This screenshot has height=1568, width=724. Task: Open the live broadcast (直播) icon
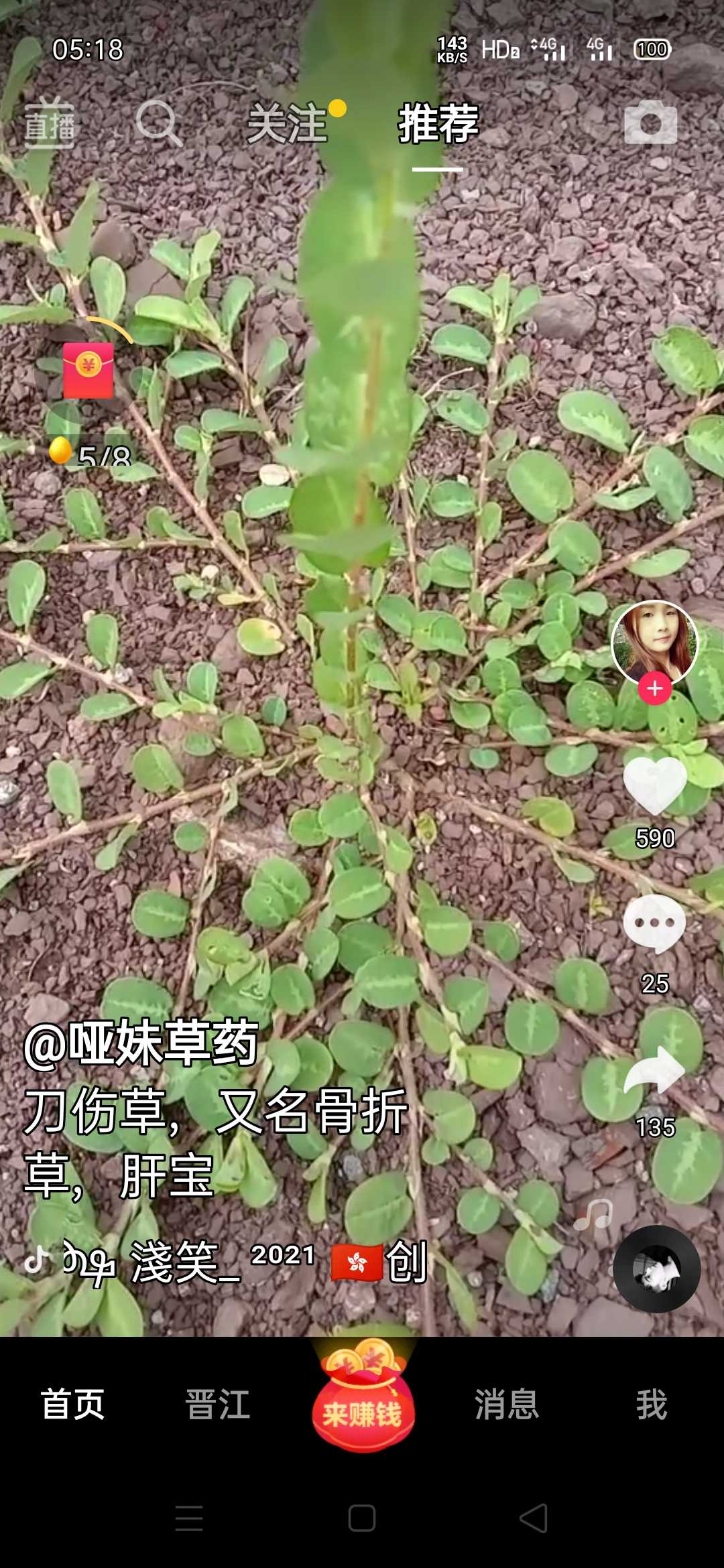tap(50, 123)
